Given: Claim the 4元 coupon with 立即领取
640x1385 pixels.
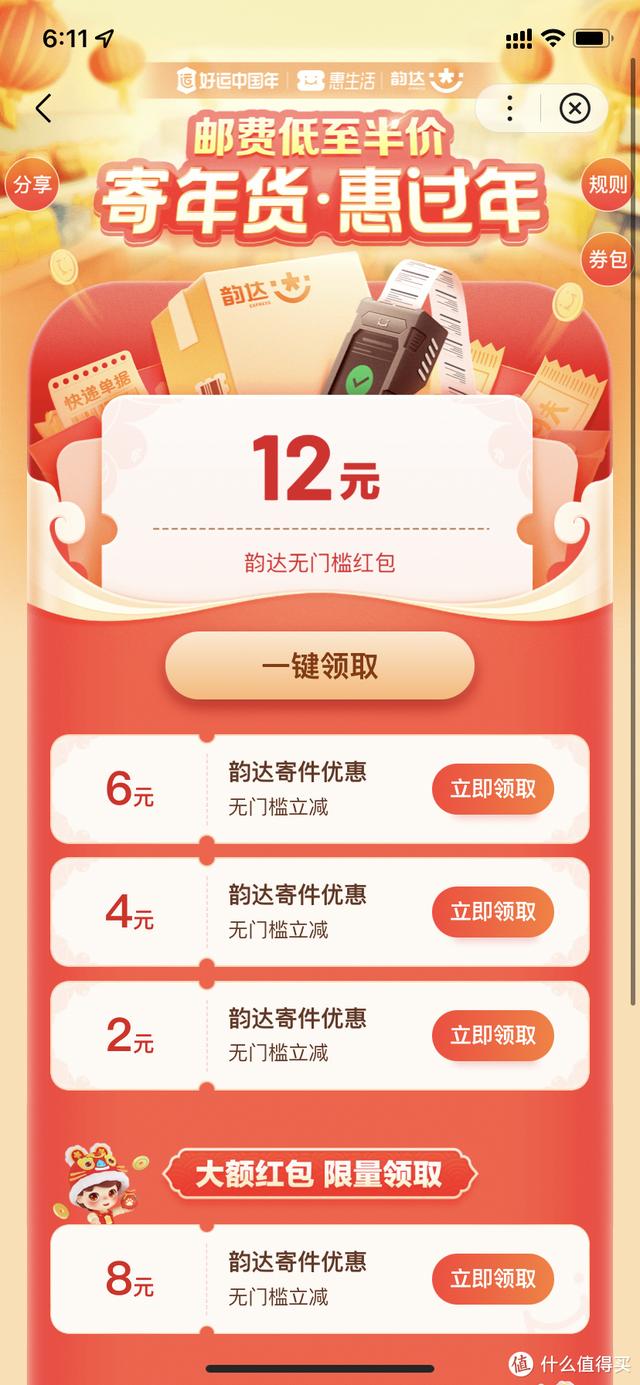Looking at the screenshot, I should pos(493,912).
